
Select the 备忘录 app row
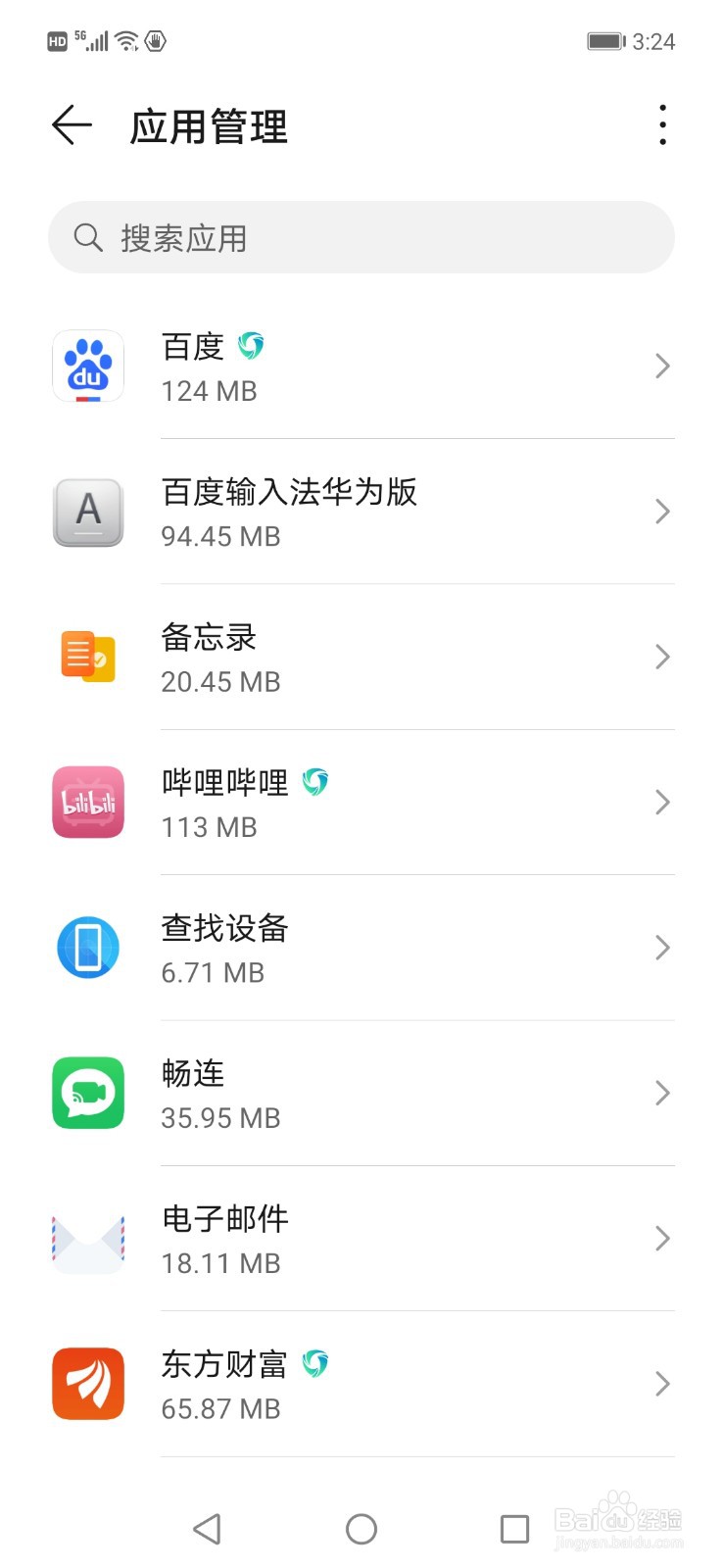(x=361, y=657)
